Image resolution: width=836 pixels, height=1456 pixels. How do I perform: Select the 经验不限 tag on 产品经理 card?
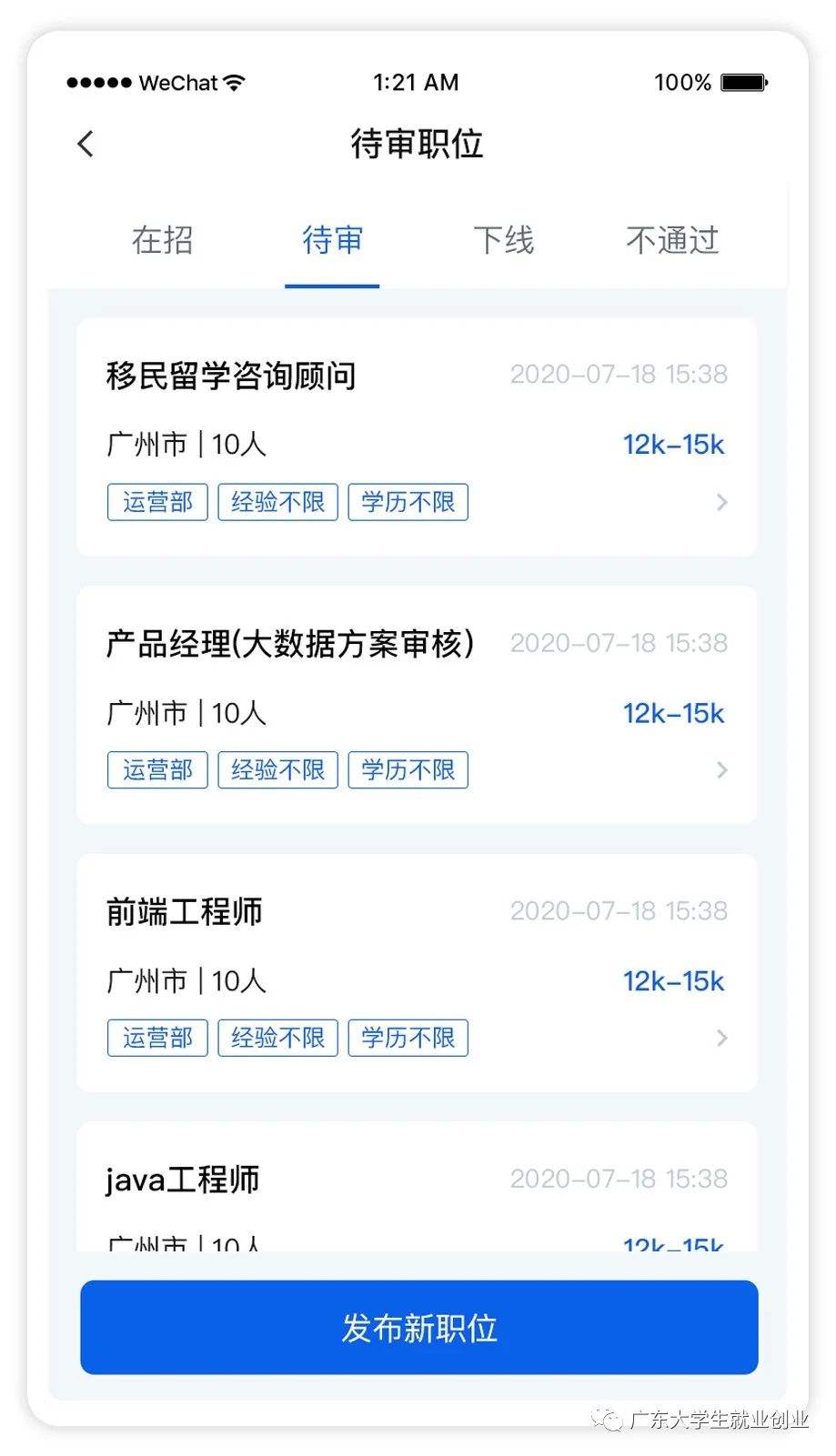click(277, 770)
